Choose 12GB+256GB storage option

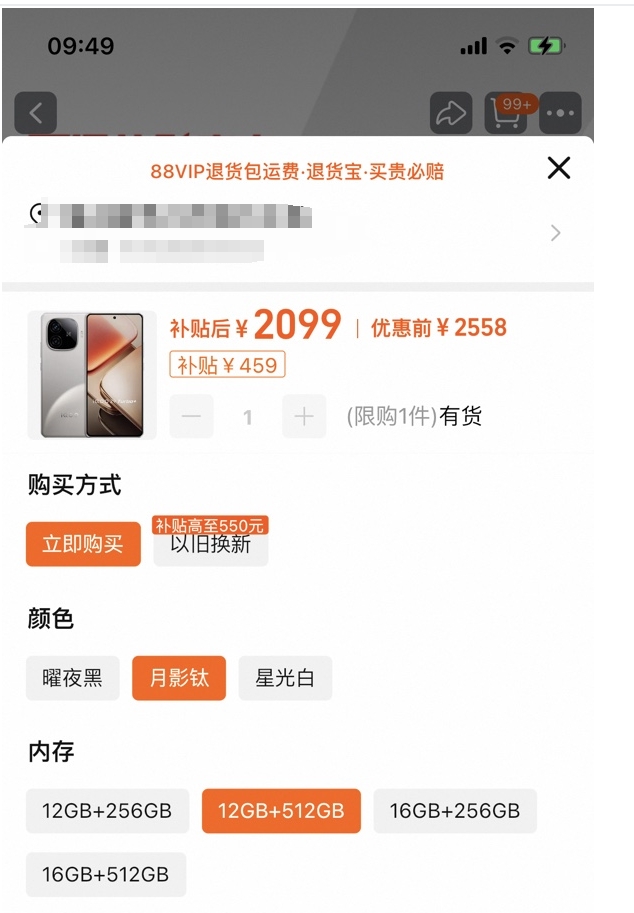coord(108,811)
